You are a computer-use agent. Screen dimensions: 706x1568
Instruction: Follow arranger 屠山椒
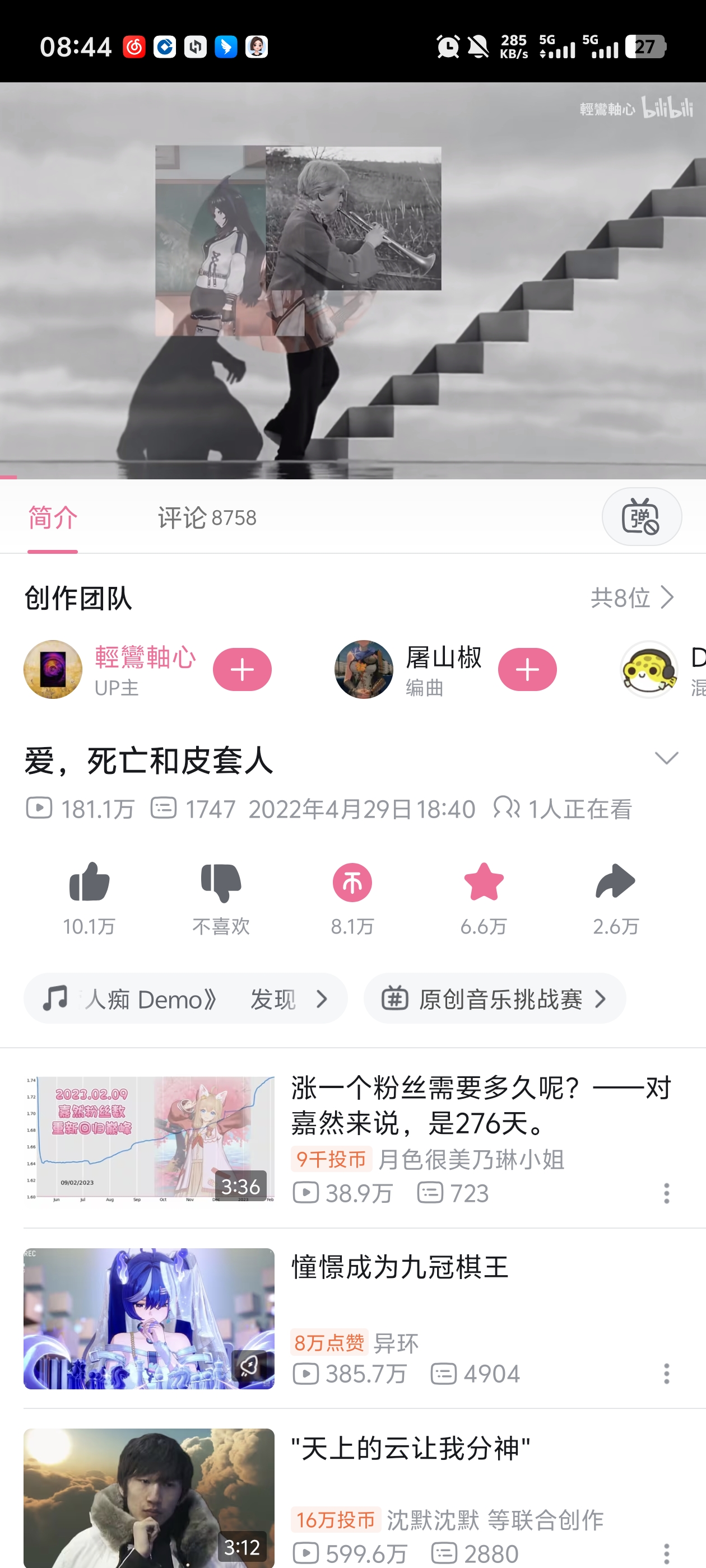527,670
